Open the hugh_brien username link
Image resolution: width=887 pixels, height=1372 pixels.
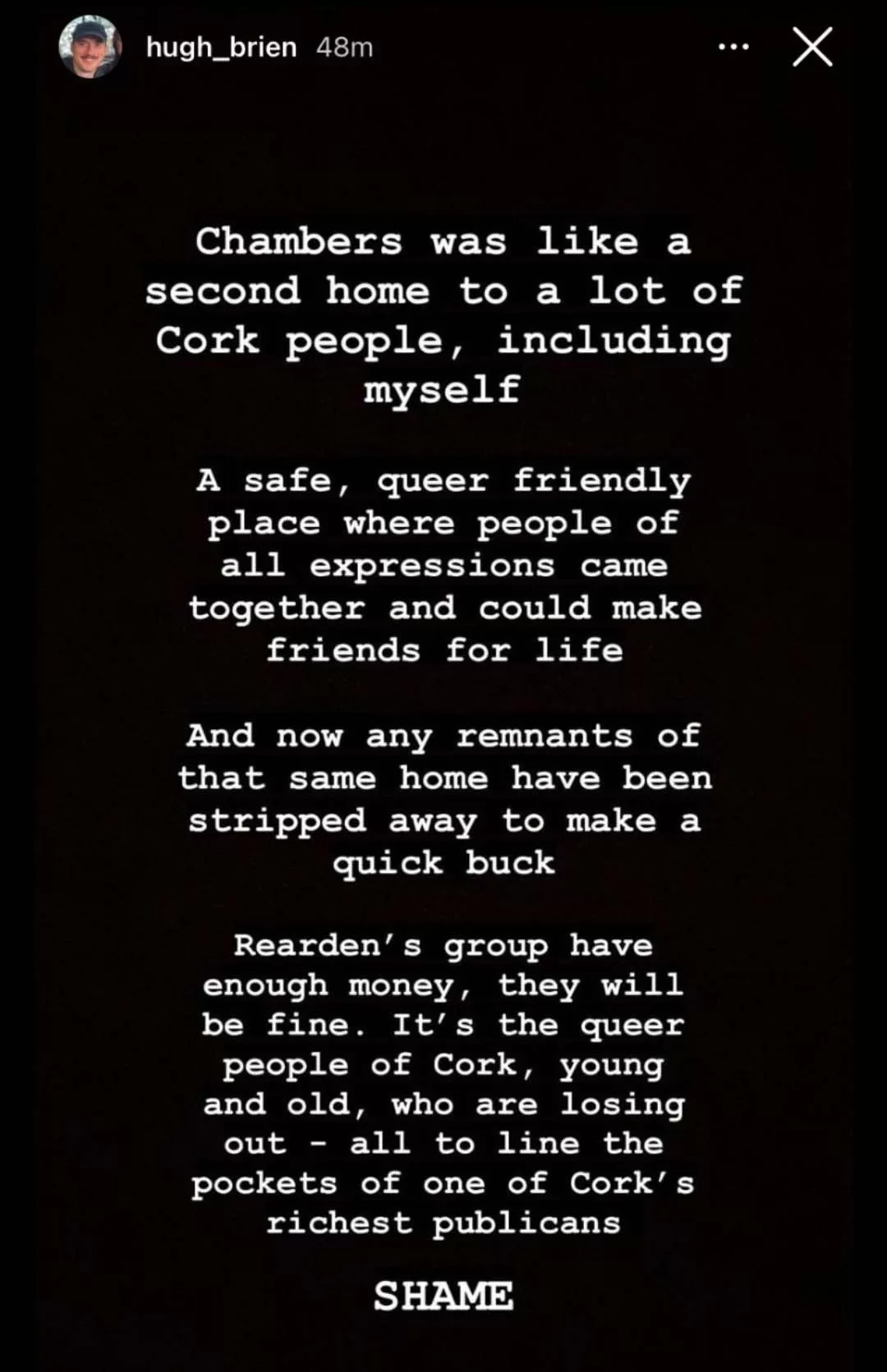pyautogui.click(x=221, y=48)
